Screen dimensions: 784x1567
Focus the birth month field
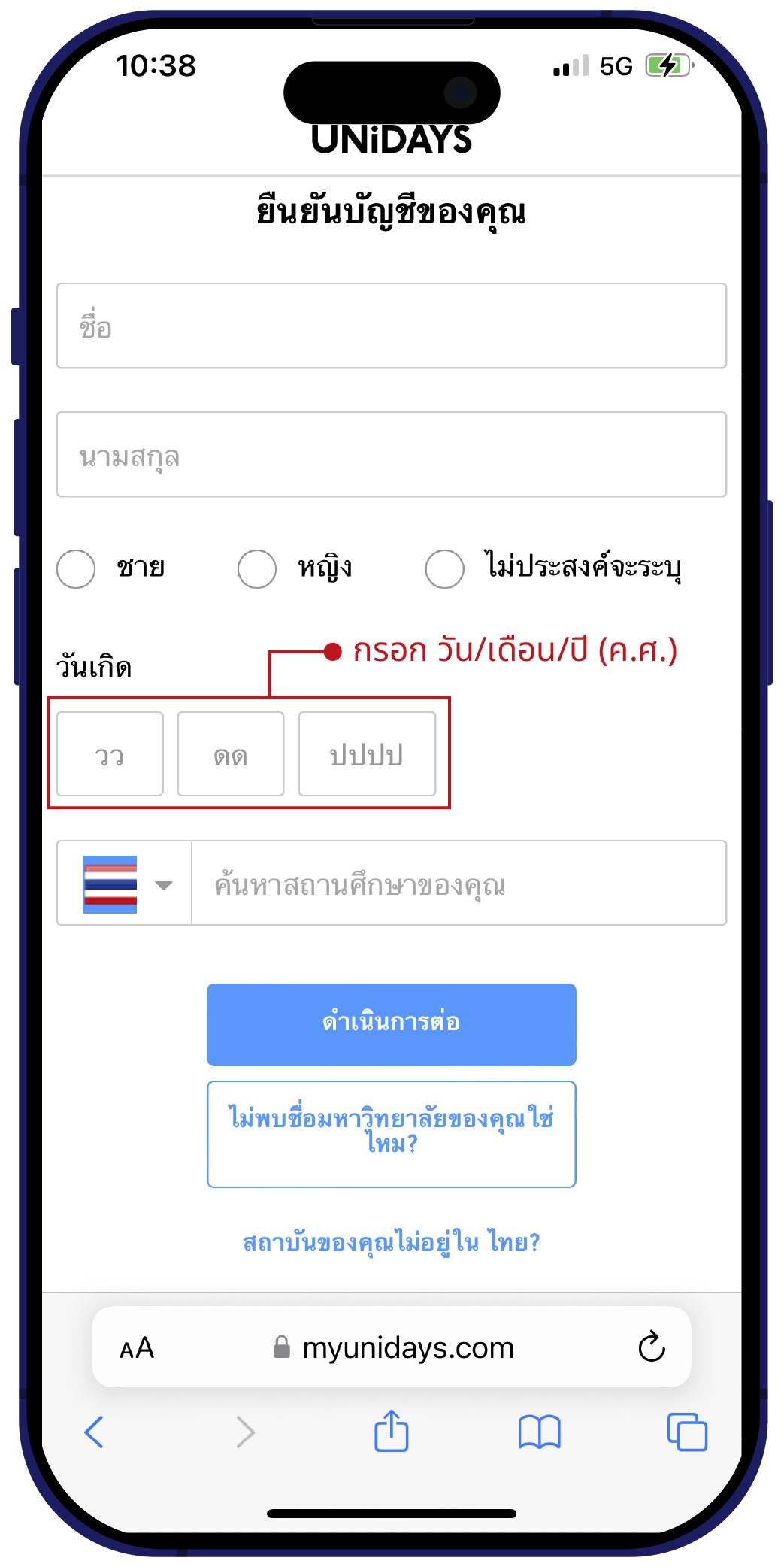pyautogui.click(x=231, y=753)
